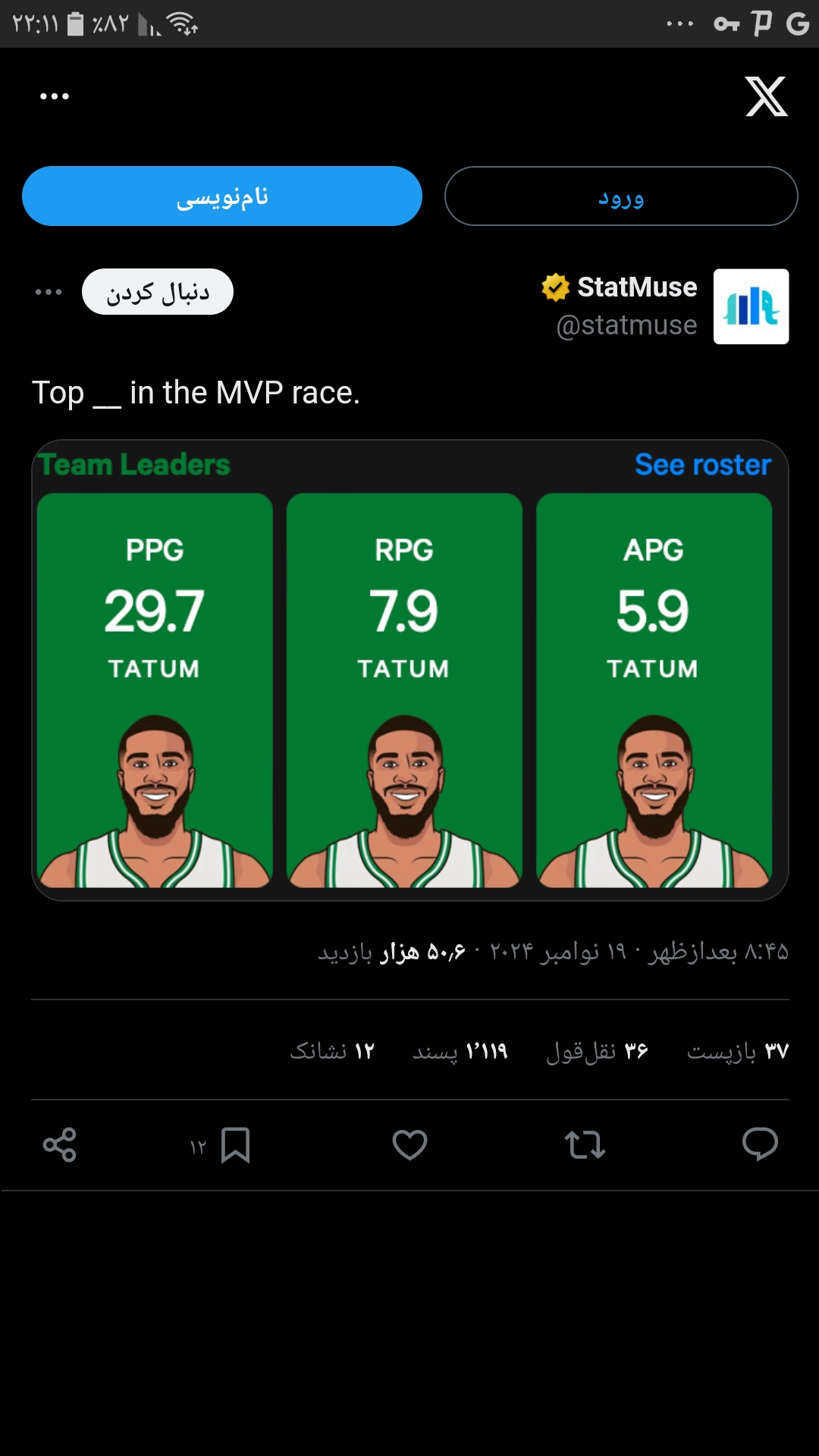819x1456 pixels.
Task: Repost this tweet
Action: tap(585, 1144)
